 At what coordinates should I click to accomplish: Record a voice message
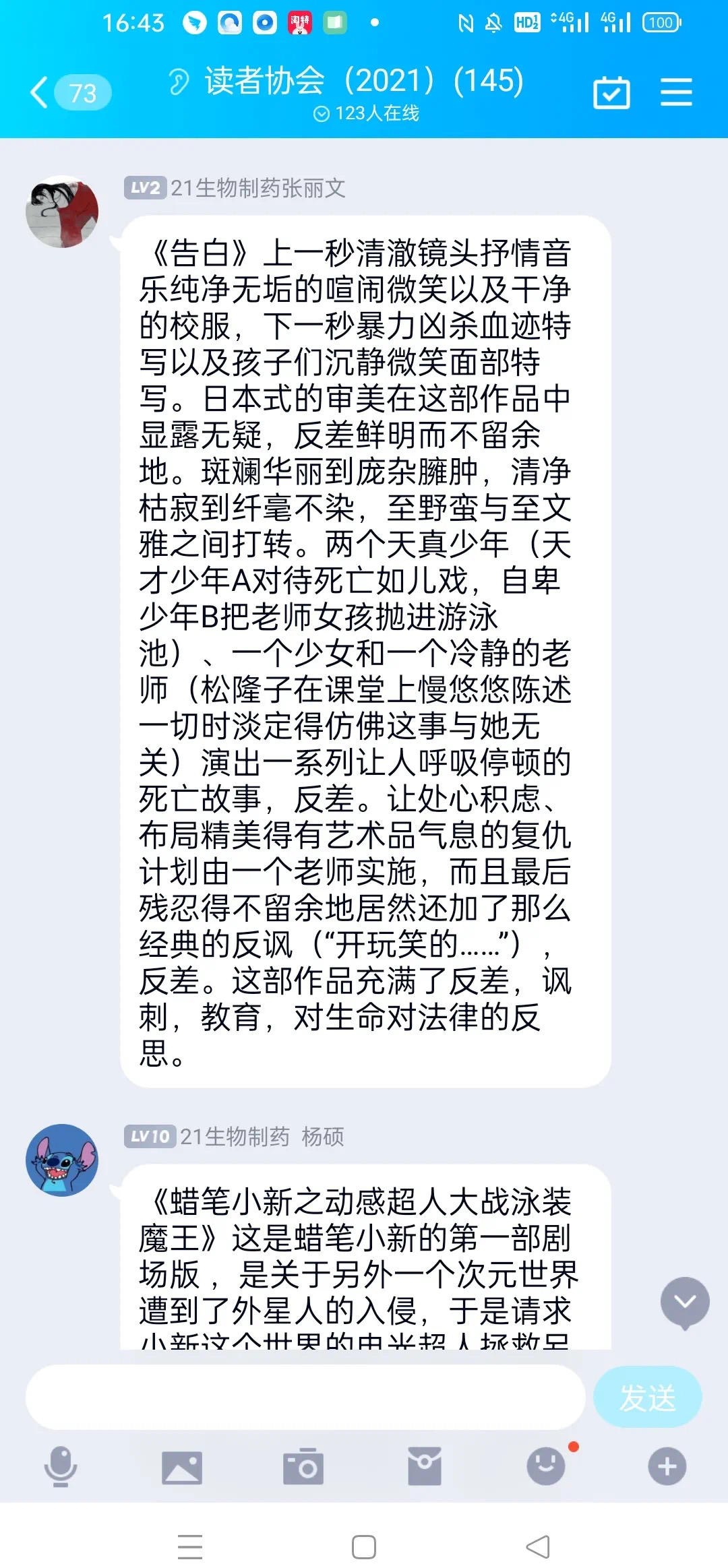pos(61,1466)
